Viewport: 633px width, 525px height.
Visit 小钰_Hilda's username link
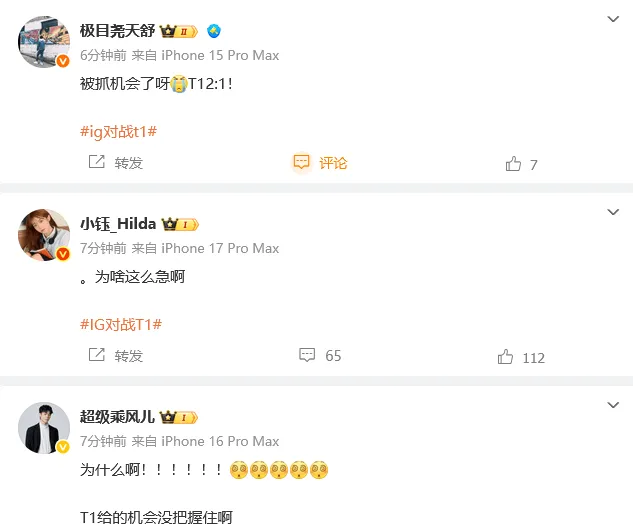[x=117, y=224]
